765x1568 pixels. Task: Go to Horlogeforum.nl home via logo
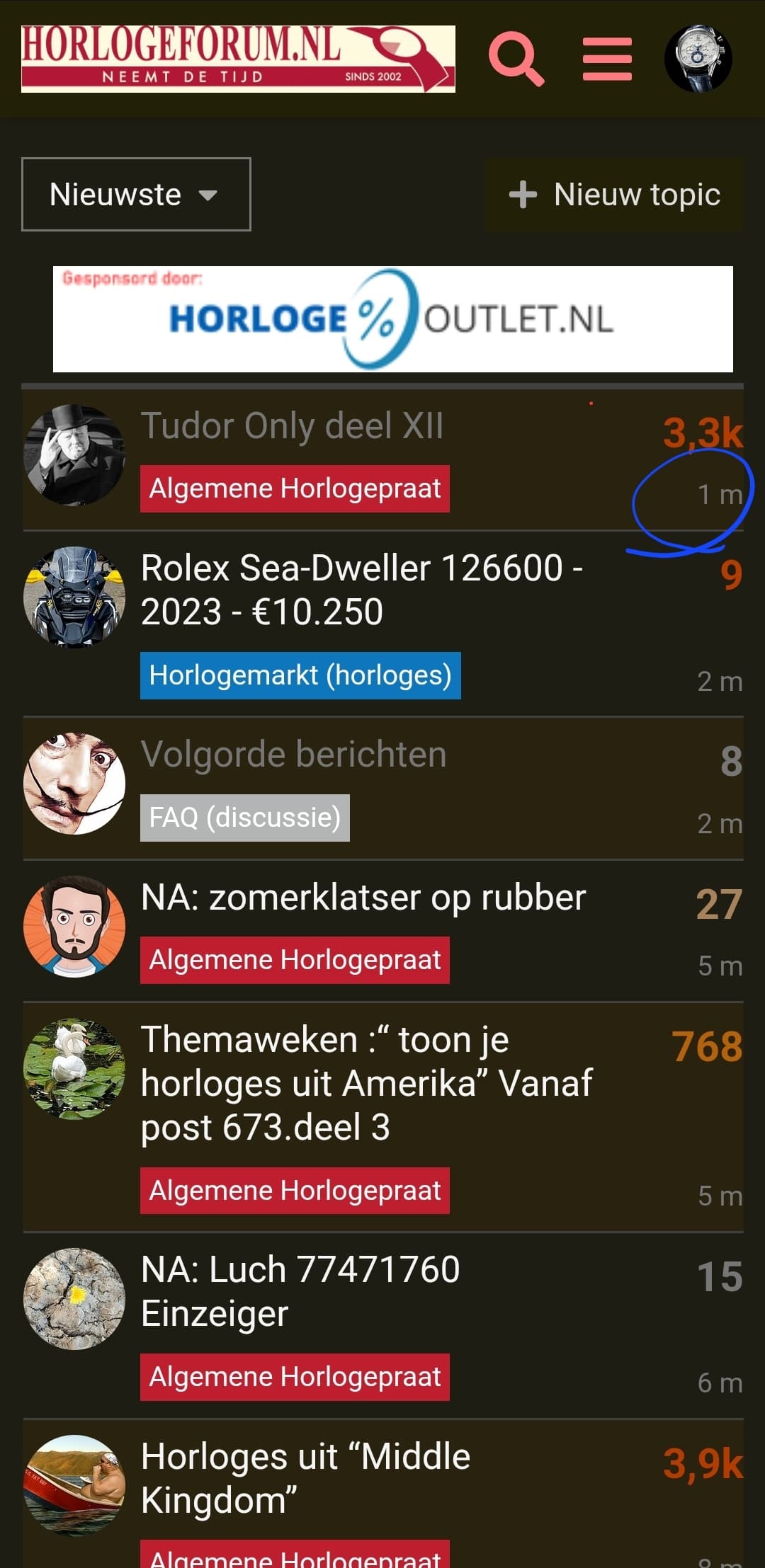[x=238, y=59]
